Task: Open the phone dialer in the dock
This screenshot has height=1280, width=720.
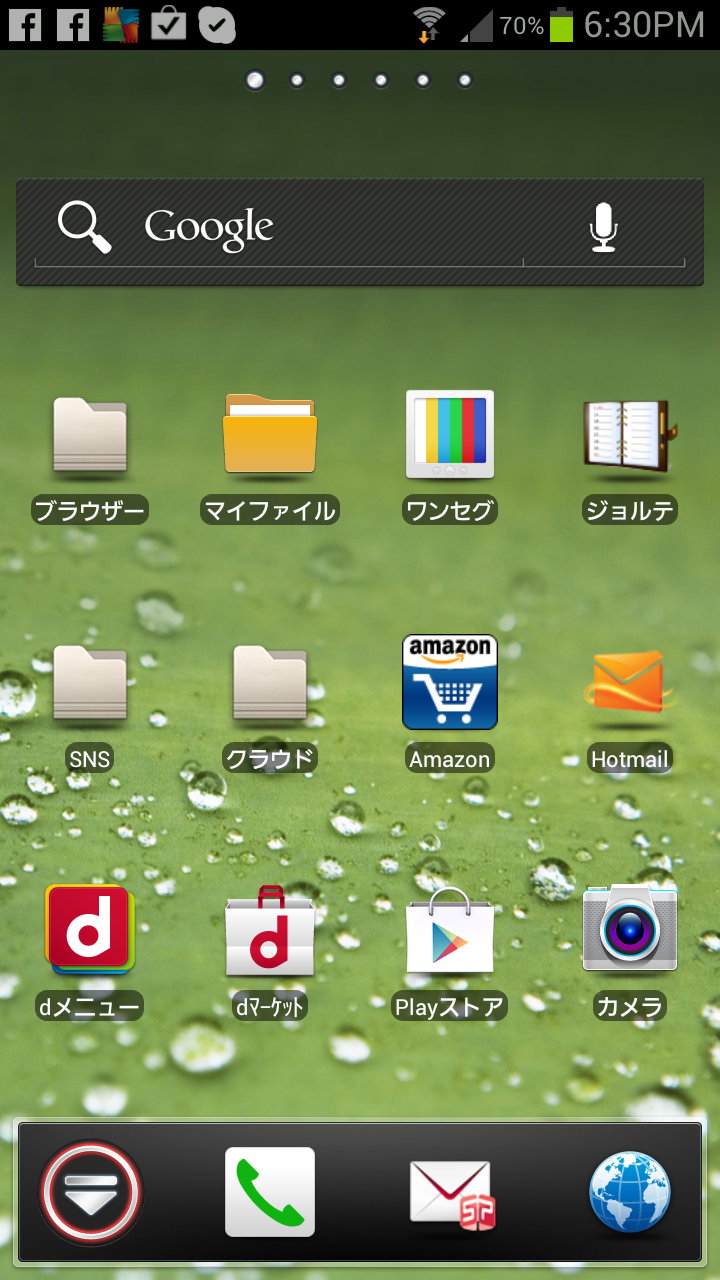Action: point(270,1192)
